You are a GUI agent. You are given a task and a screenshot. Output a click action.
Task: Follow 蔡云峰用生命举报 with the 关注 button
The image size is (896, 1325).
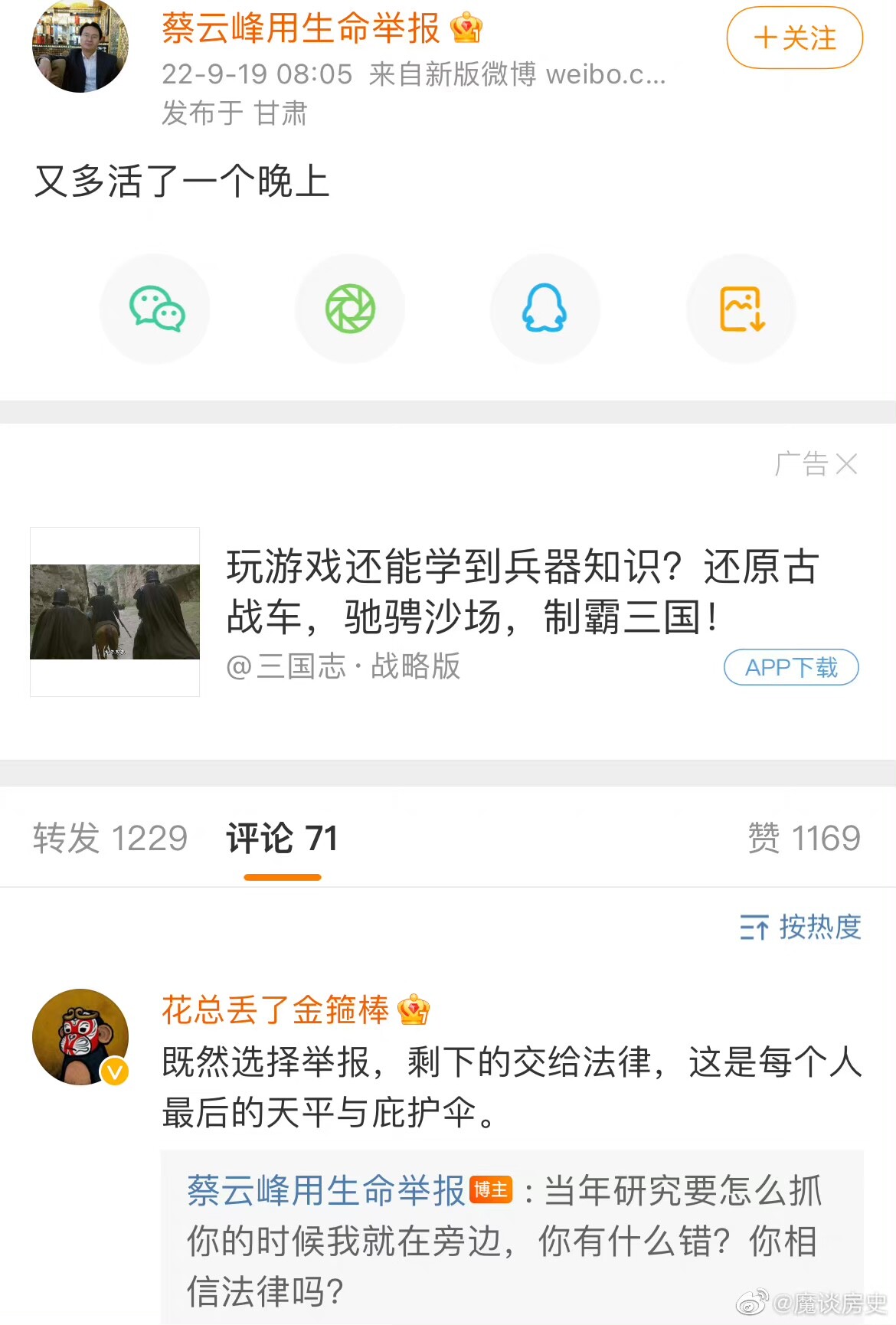point(794,38)
